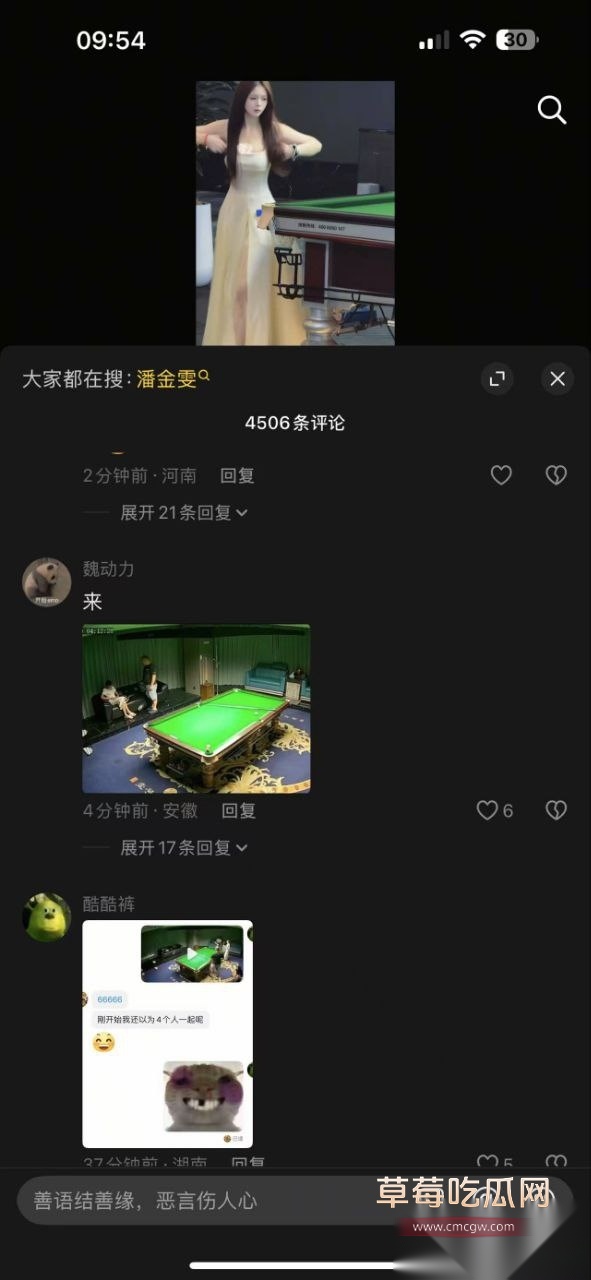The width and height of the screenshot is (591, 1280).
Task: Open the search magnifier icon
Action: click(x=552, y=109)
